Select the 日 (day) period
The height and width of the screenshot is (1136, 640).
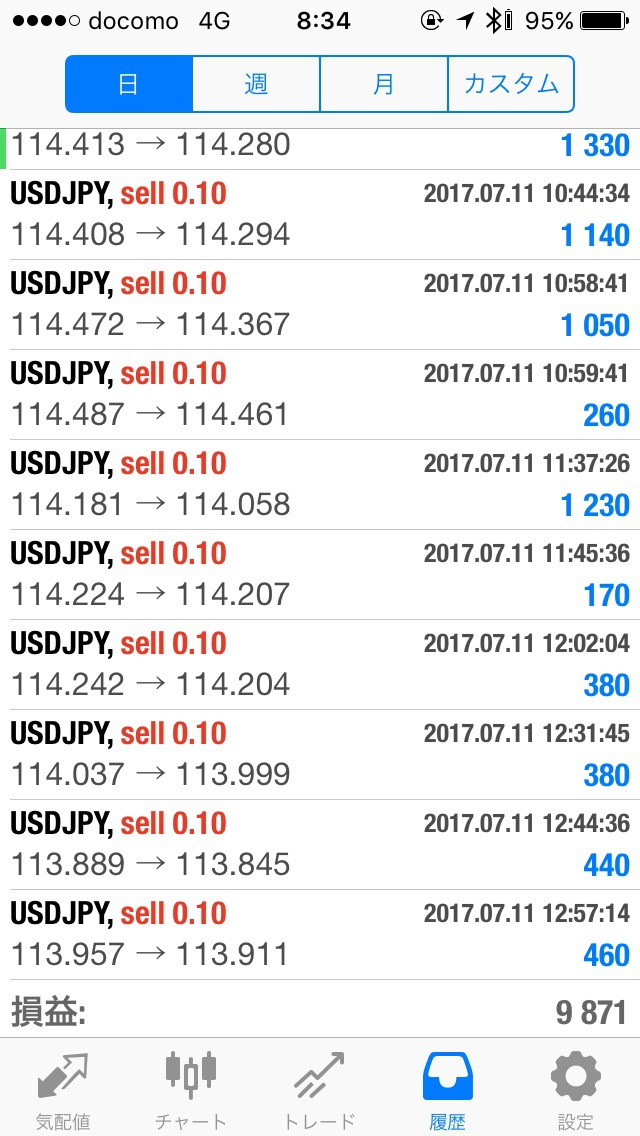(x=129, y=84)
